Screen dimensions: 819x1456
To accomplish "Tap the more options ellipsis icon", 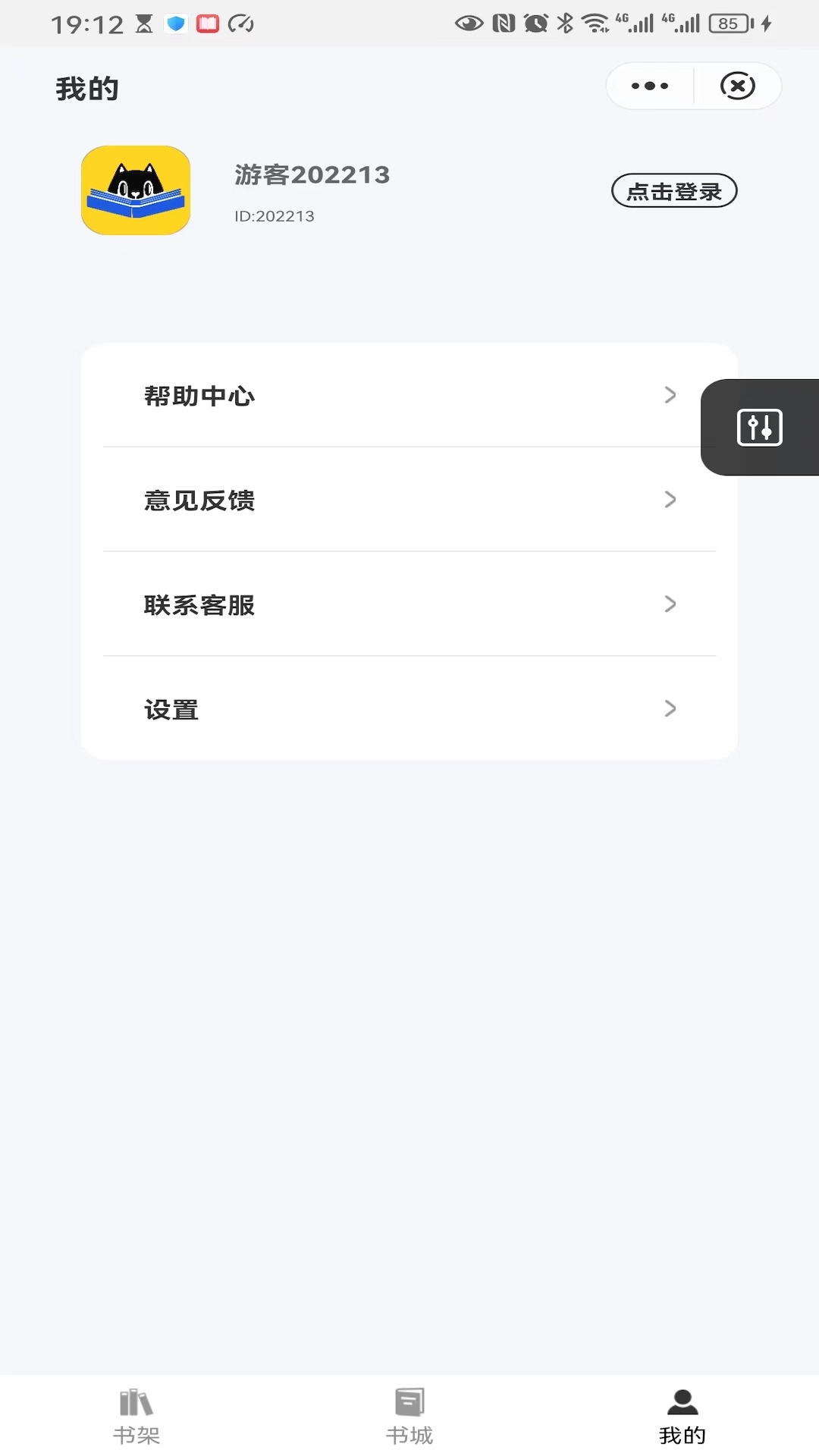I will (x=648, y=86).
